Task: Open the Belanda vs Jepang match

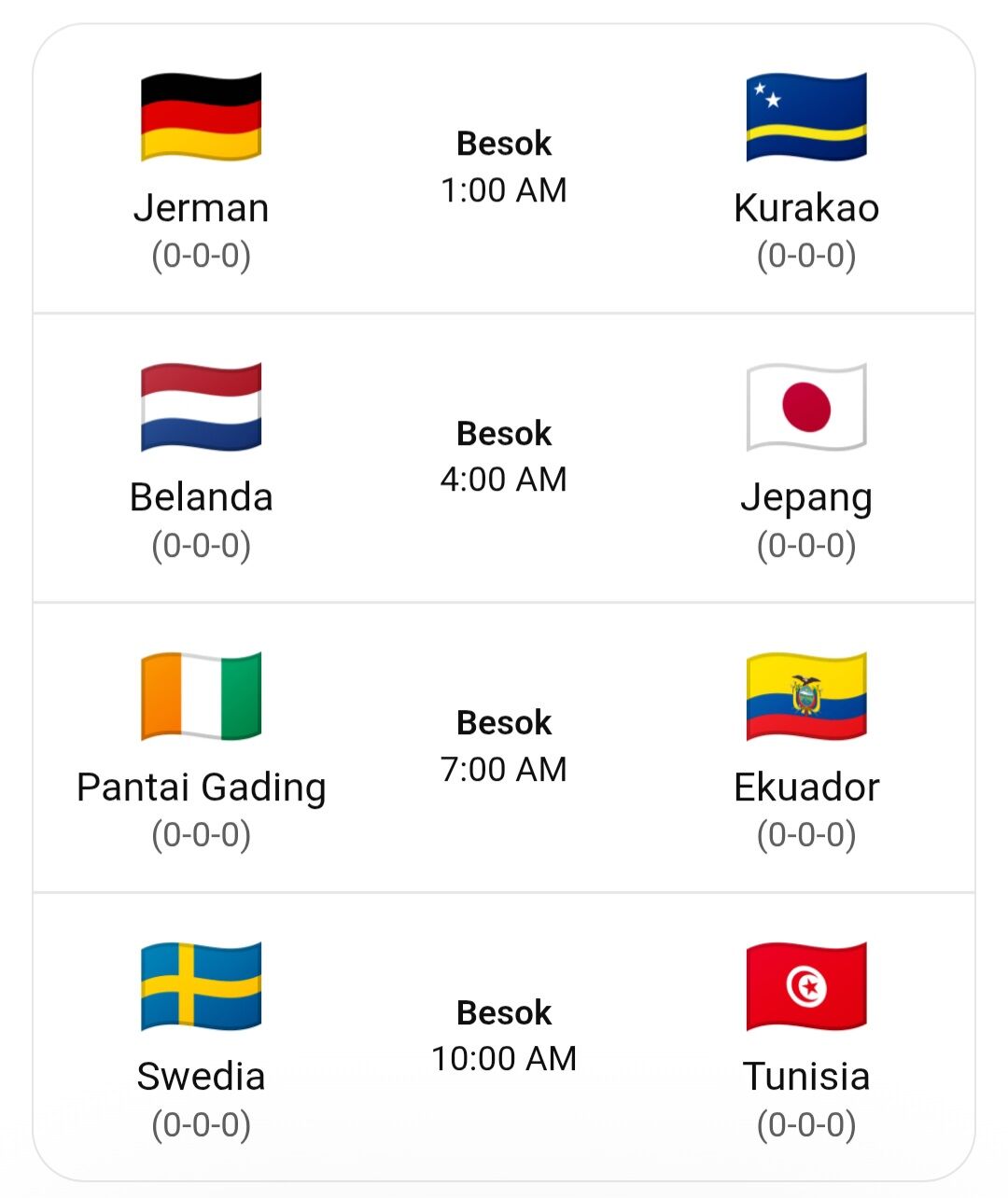Action: tap(504, 458)
